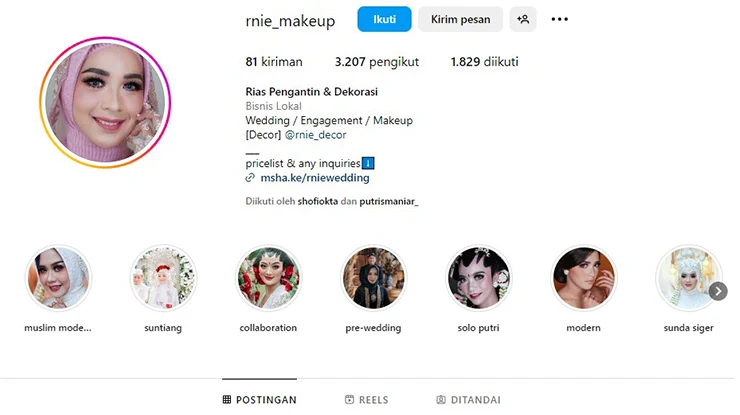Open the 3.207 pengikut followers list
This screenshot has height=415, width=740.
(376, 62)
